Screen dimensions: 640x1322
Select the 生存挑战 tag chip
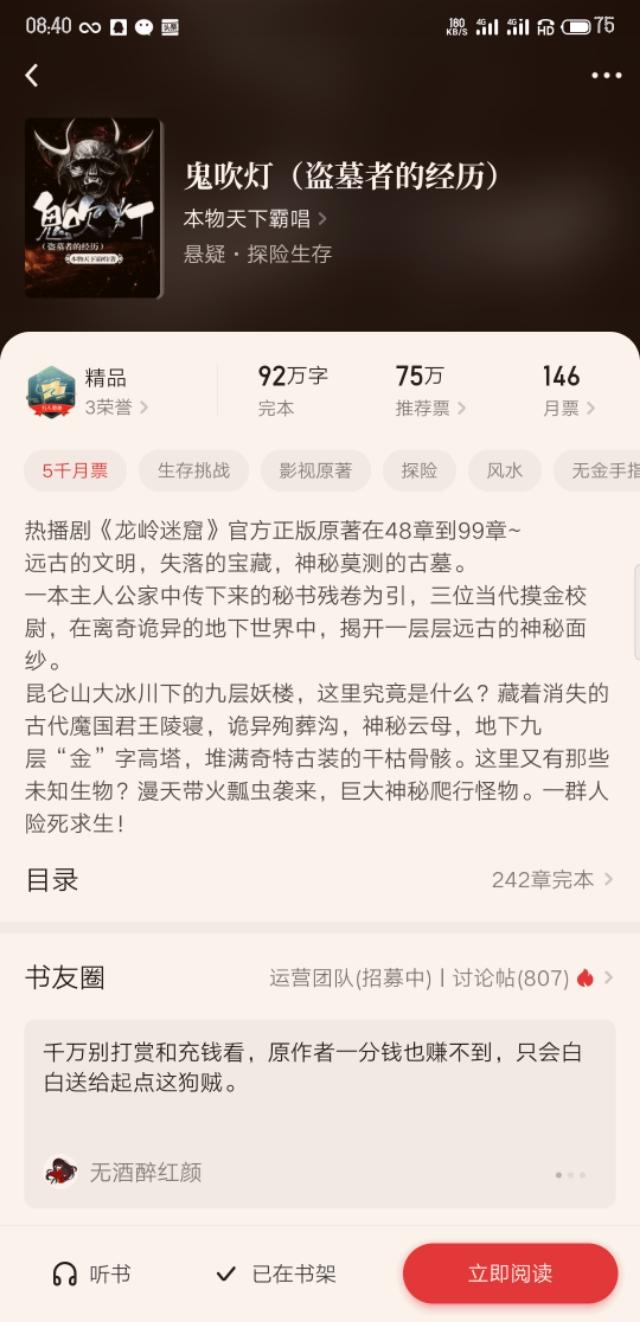coord(194,471)
